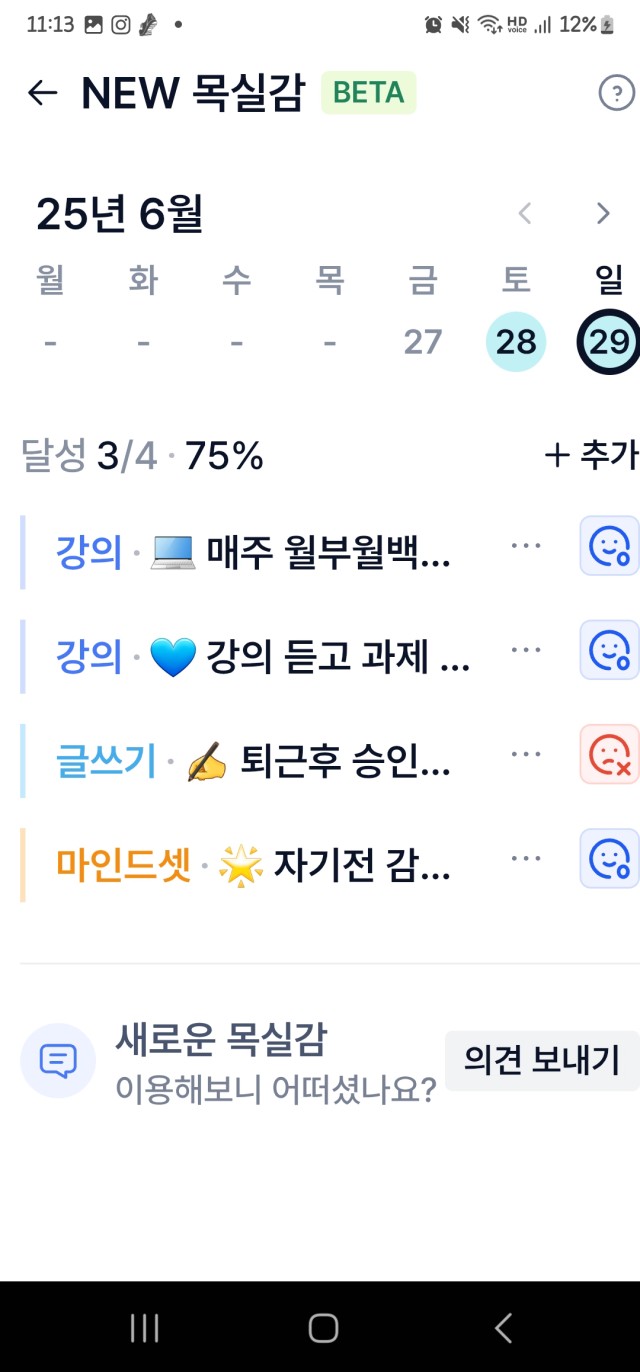Go to the next week
640x1372 pixels.
click(x=602, y=213)
